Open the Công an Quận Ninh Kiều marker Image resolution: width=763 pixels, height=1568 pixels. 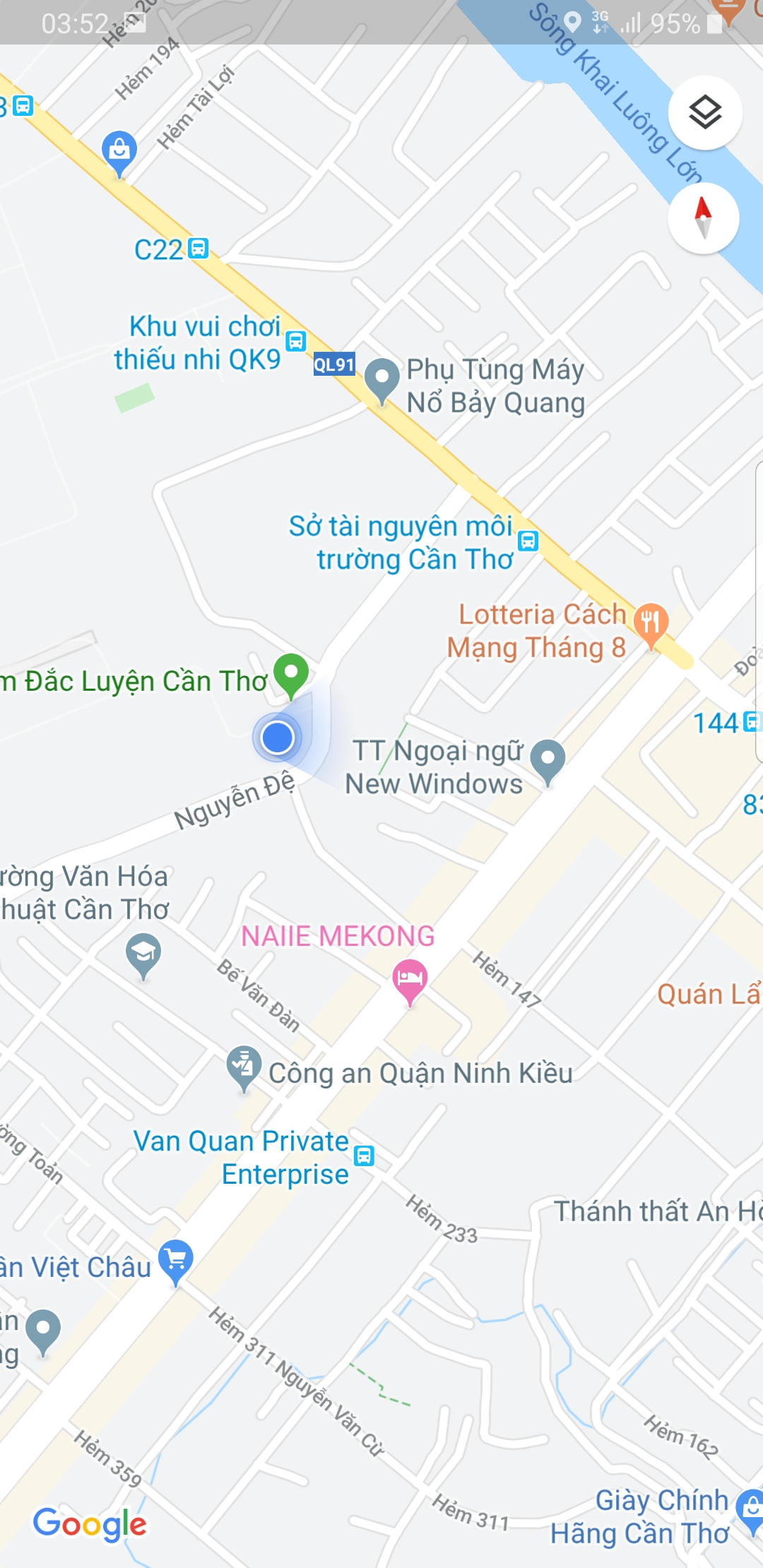click(244, 1065)
